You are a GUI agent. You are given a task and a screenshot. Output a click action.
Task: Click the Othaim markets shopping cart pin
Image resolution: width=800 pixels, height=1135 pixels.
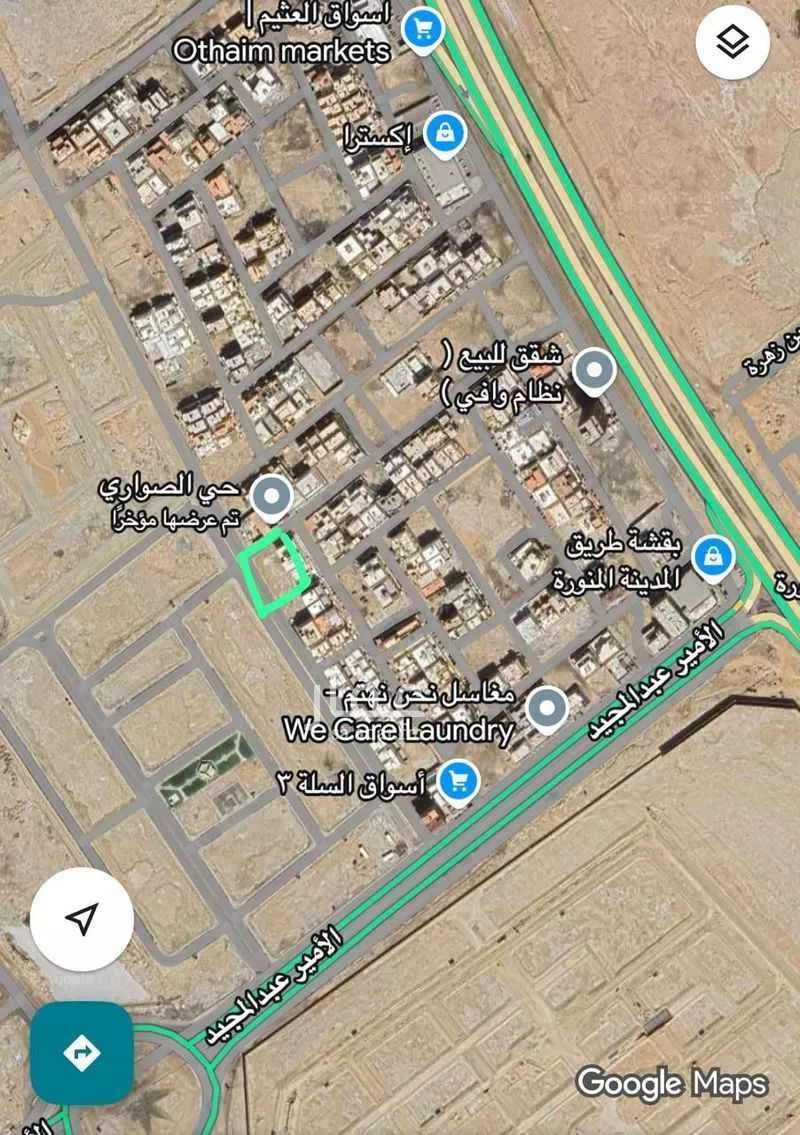click(421, 26)
